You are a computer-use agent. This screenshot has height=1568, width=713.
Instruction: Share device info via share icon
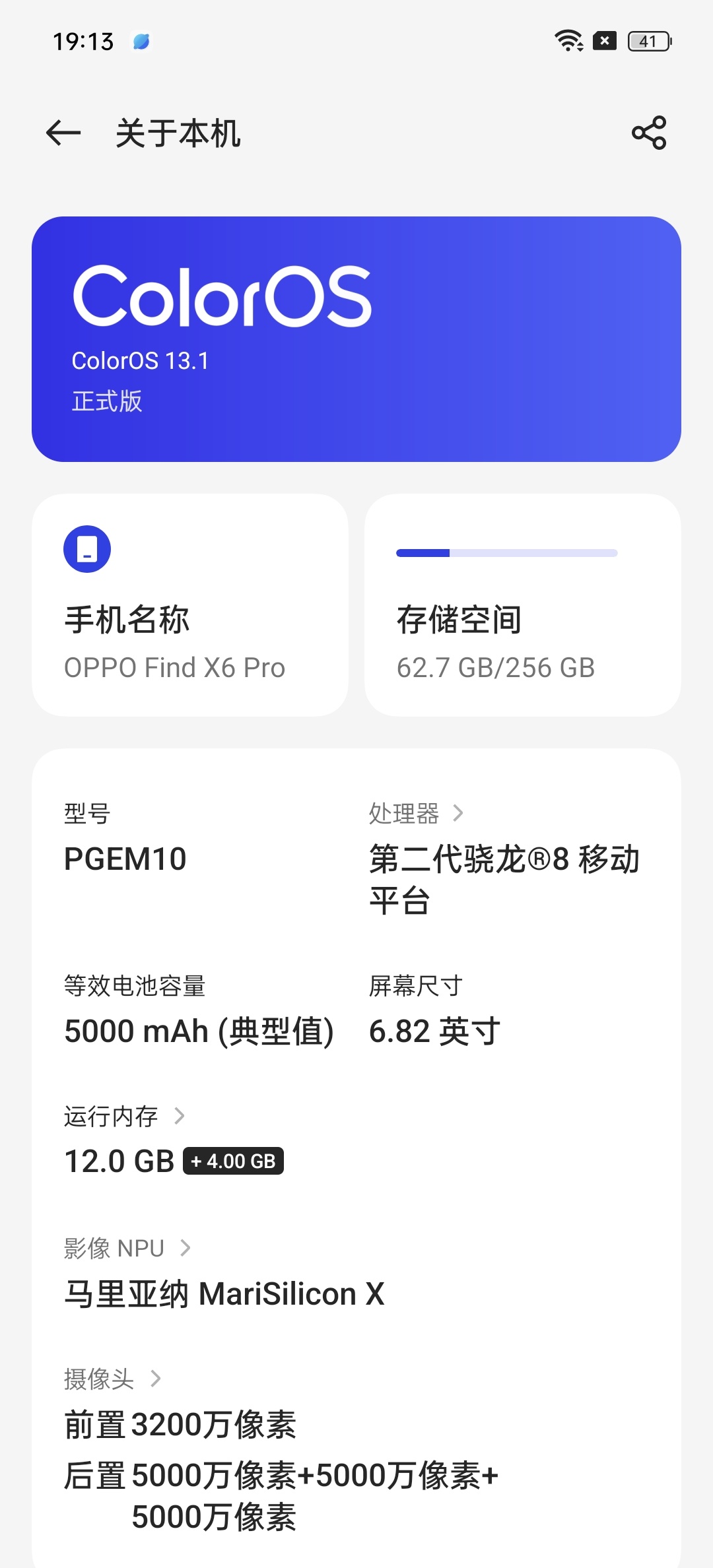click(649, 133)
